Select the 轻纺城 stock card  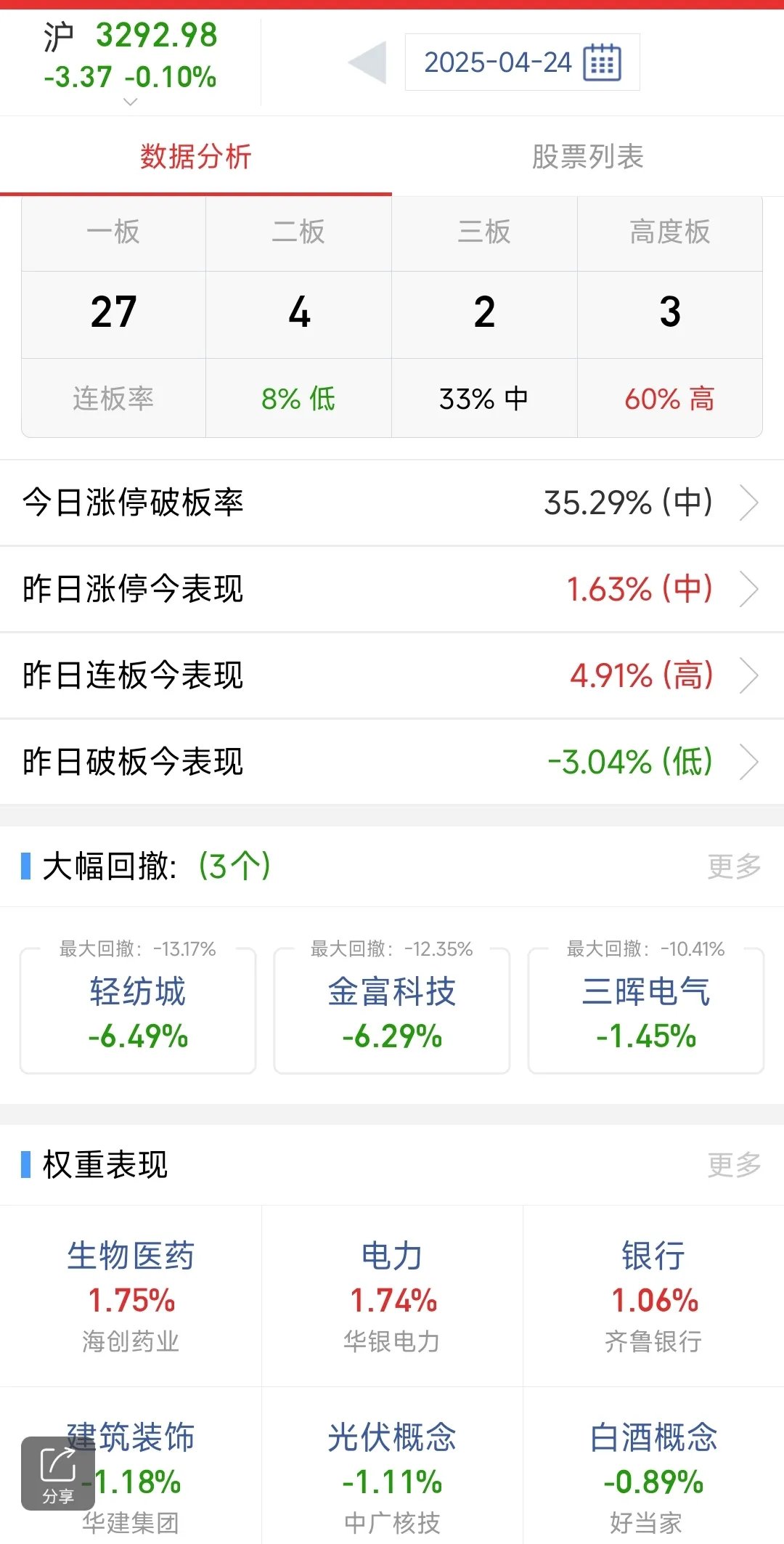(137, 1009)
